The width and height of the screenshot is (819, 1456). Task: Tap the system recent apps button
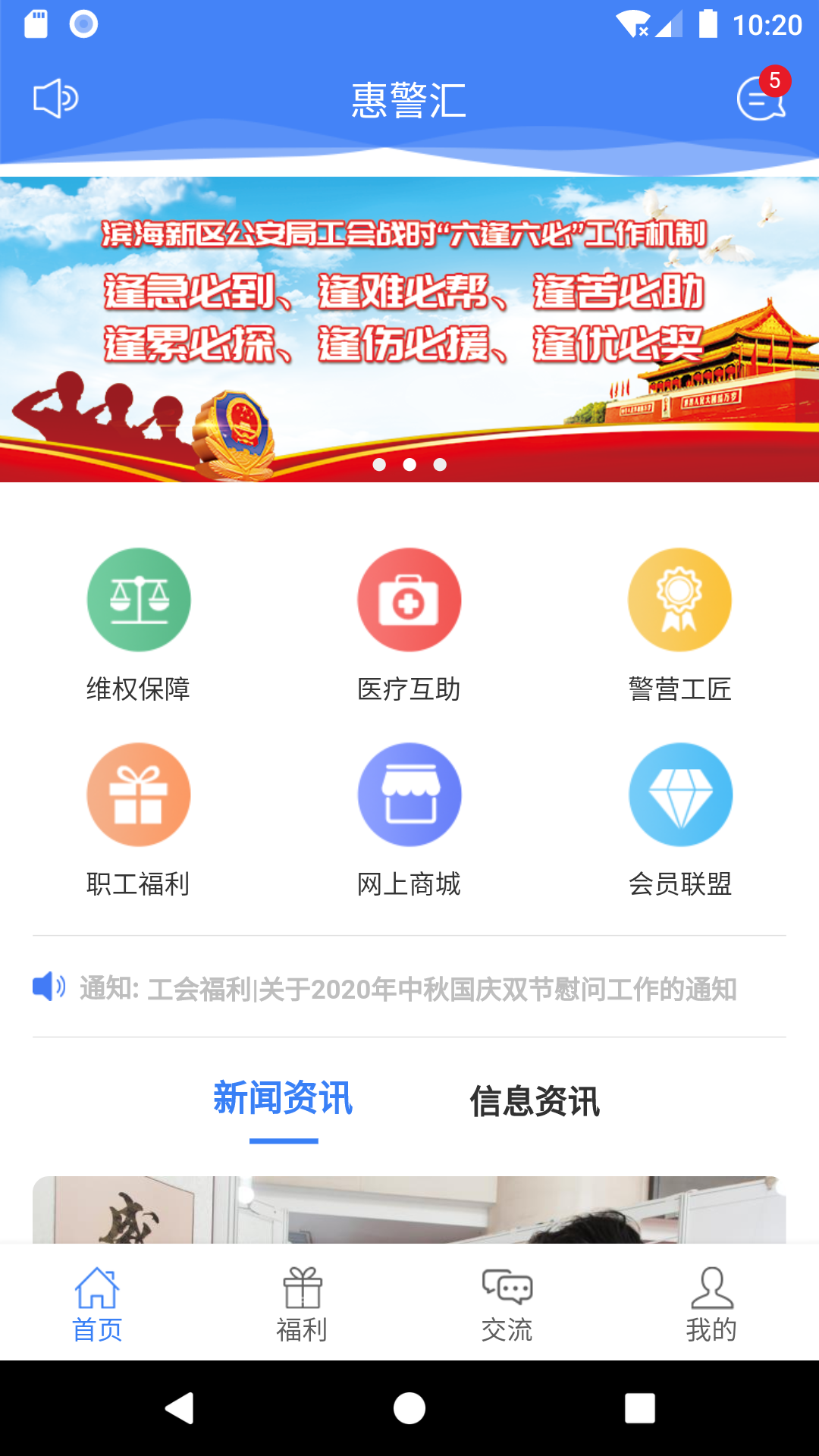tap(639, 1408)
